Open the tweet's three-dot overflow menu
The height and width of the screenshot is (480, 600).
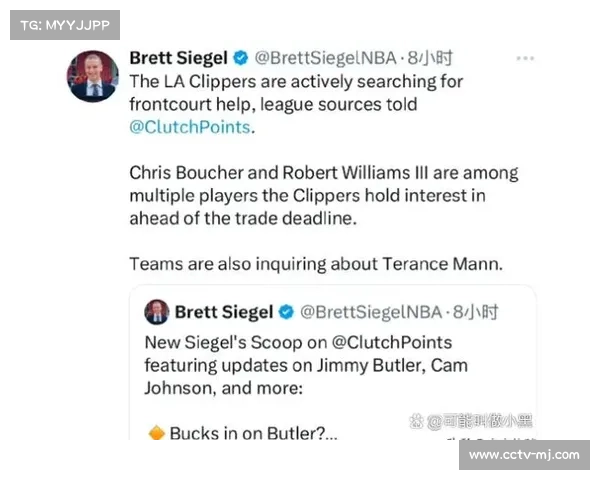pos(524,59)
